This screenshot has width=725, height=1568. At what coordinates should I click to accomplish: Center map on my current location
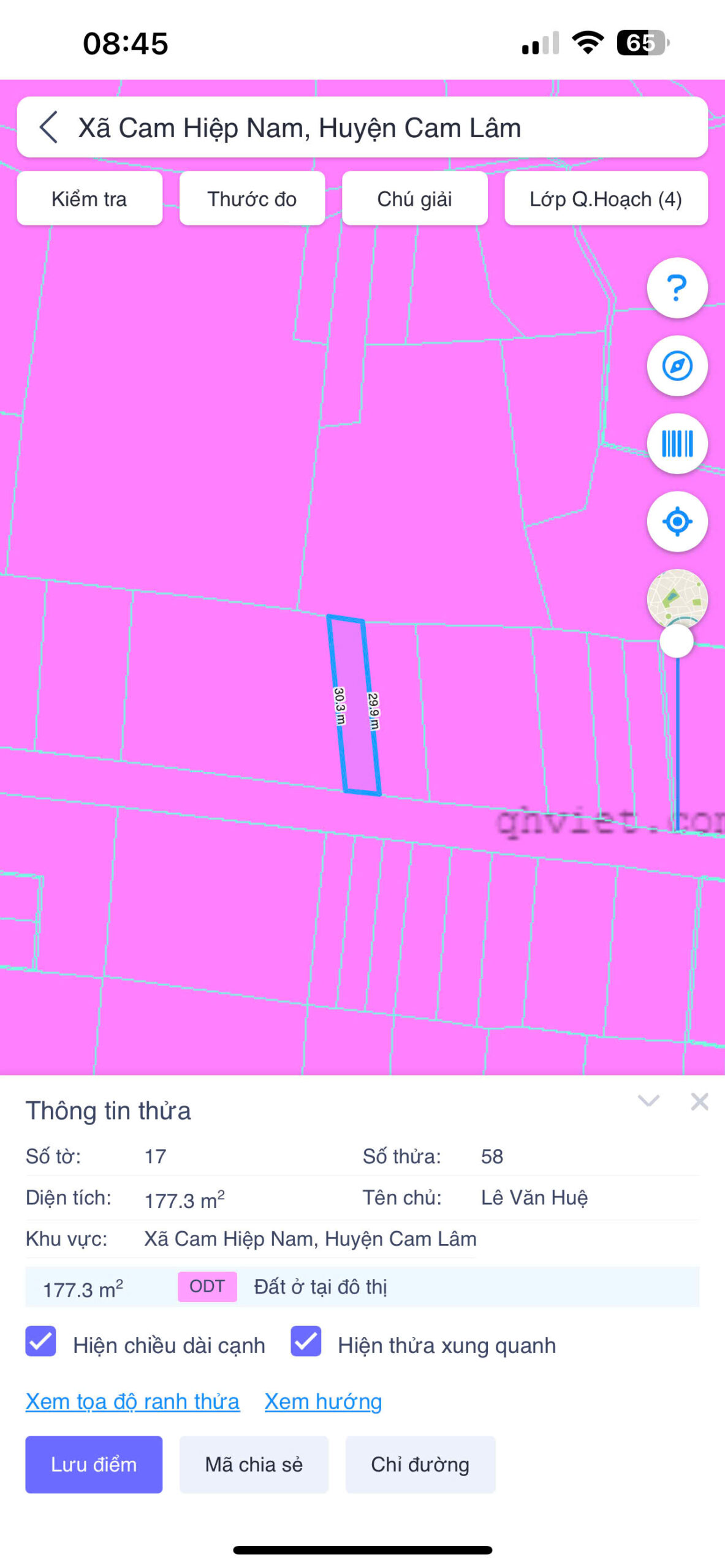[677, 522]
